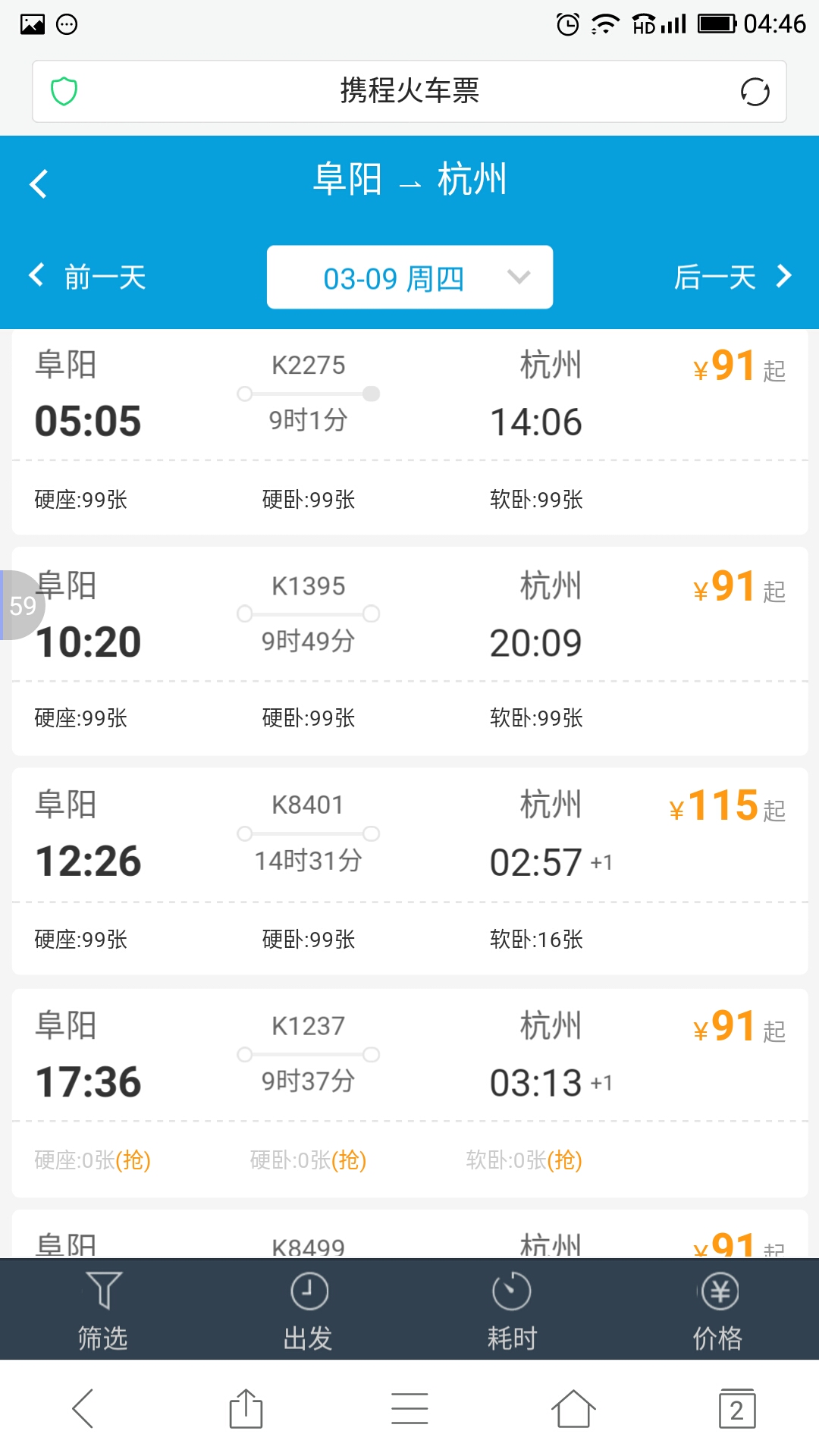Image resolution: width=819 pixels, height=1456 pixels.
Task: Reload the page with the refresh icon
Action: (755, 92)
